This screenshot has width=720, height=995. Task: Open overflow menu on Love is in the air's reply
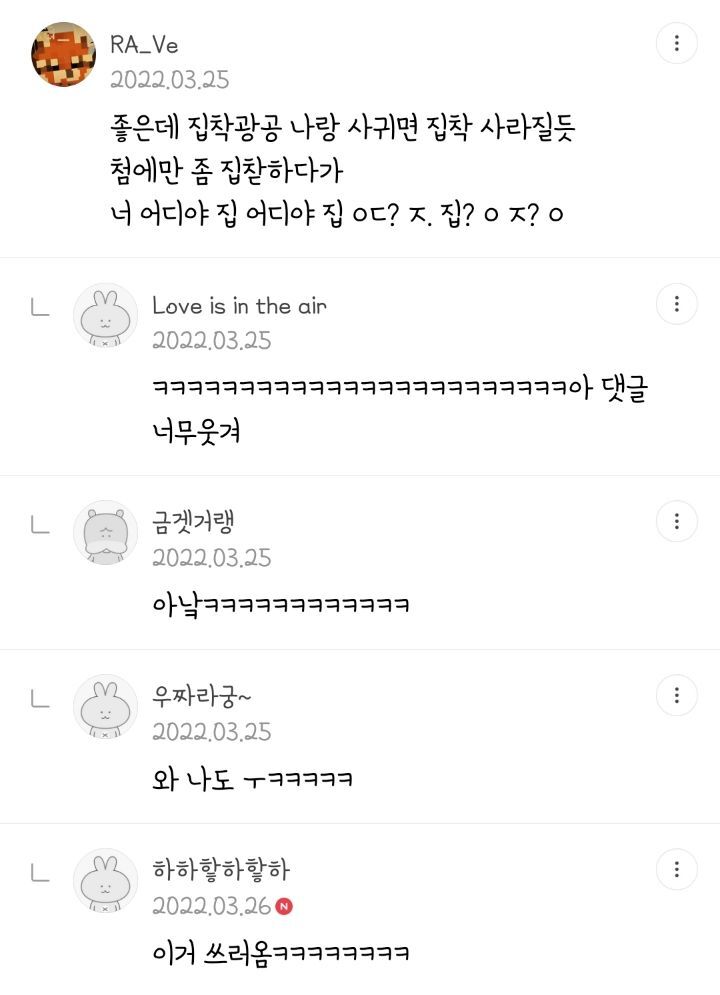(x=677, y=304)
